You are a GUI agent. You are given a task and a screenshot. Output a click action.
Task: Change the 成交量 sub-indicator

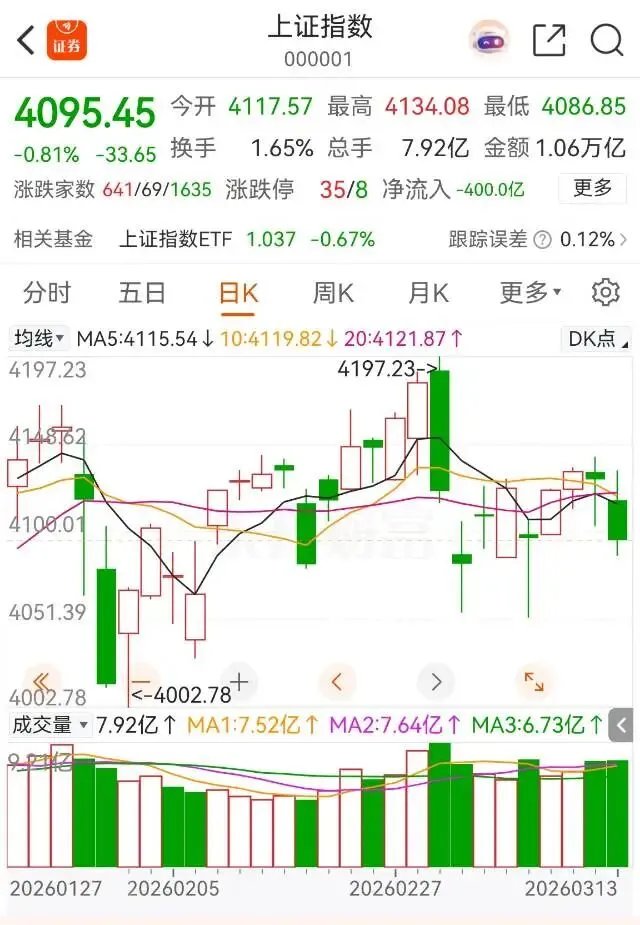pos(50,724)
